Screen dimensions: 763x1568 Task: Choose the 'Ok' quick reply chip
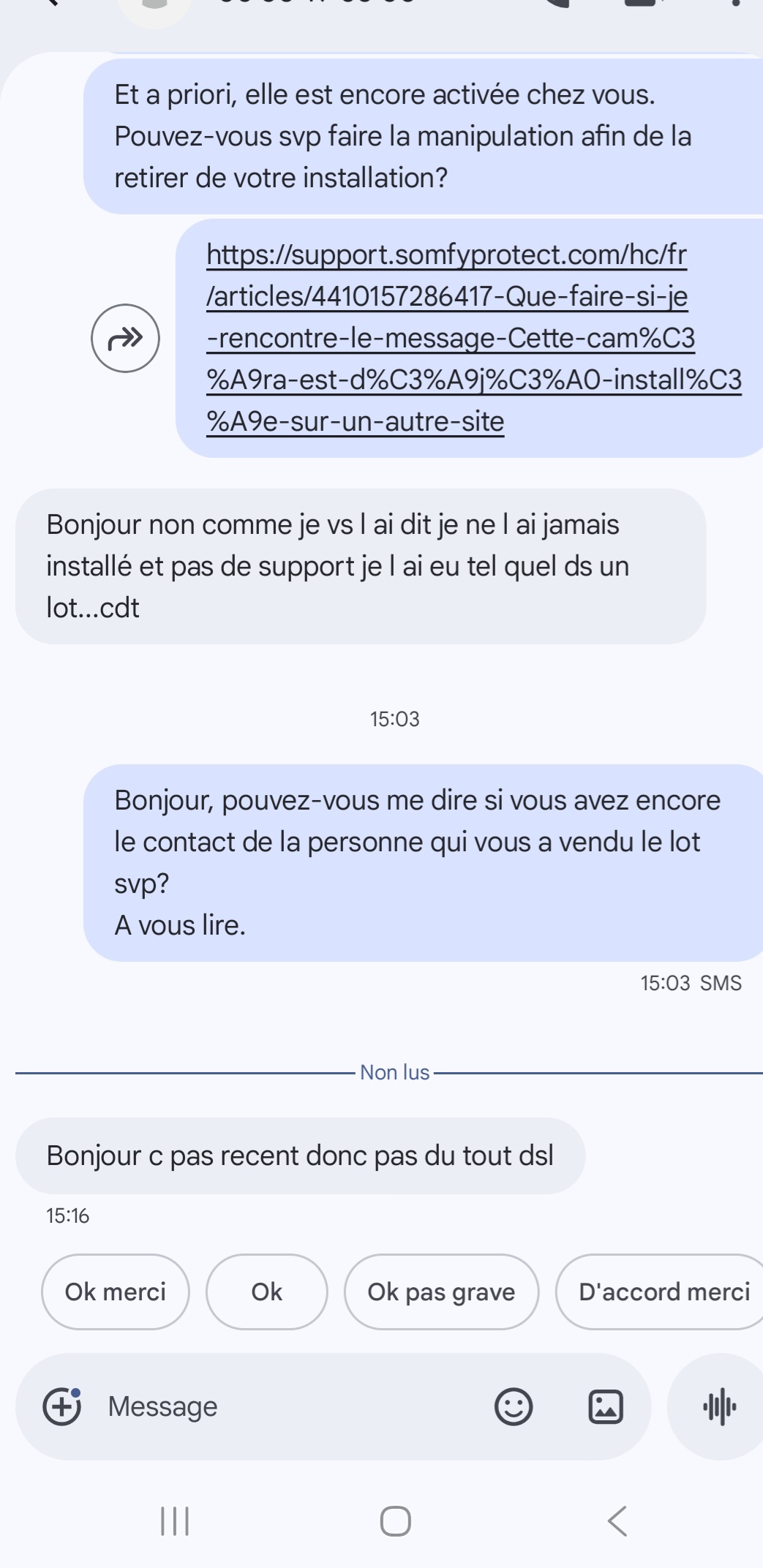[266, 1292]
